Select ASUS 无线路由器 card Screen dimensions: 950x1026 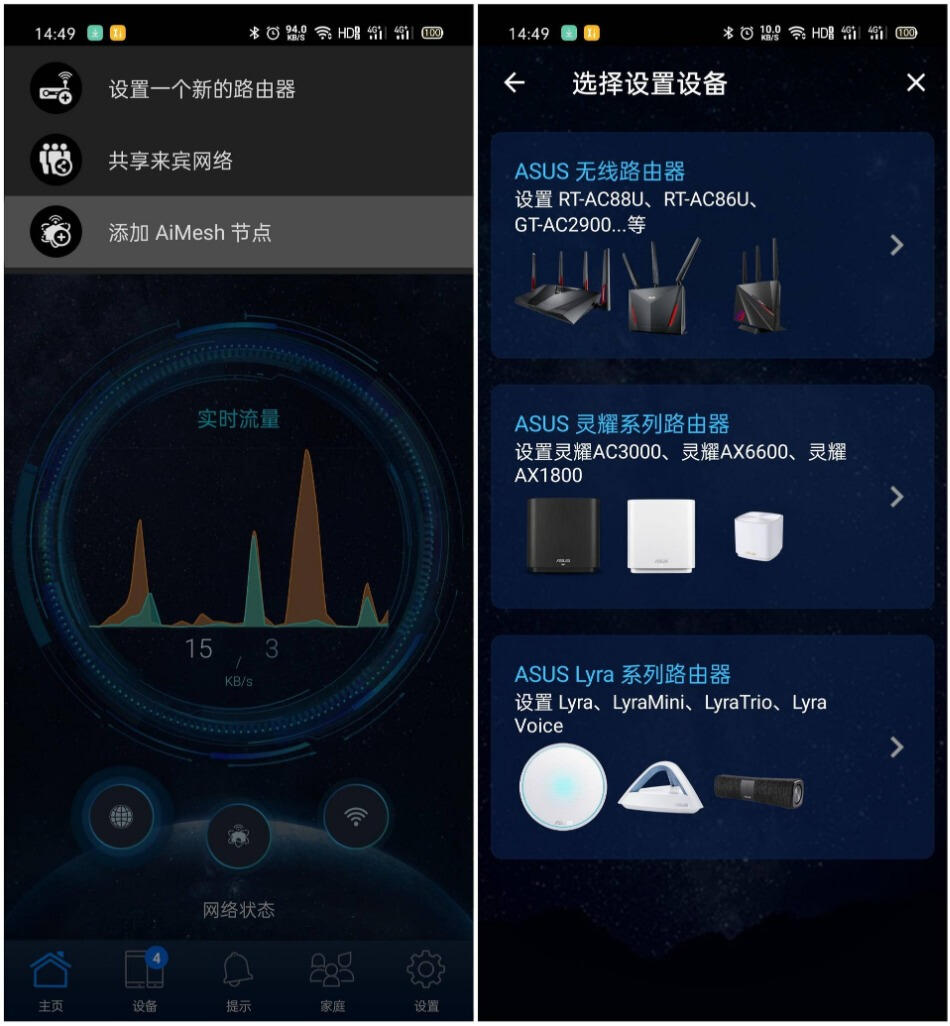(x=711, y=246)
